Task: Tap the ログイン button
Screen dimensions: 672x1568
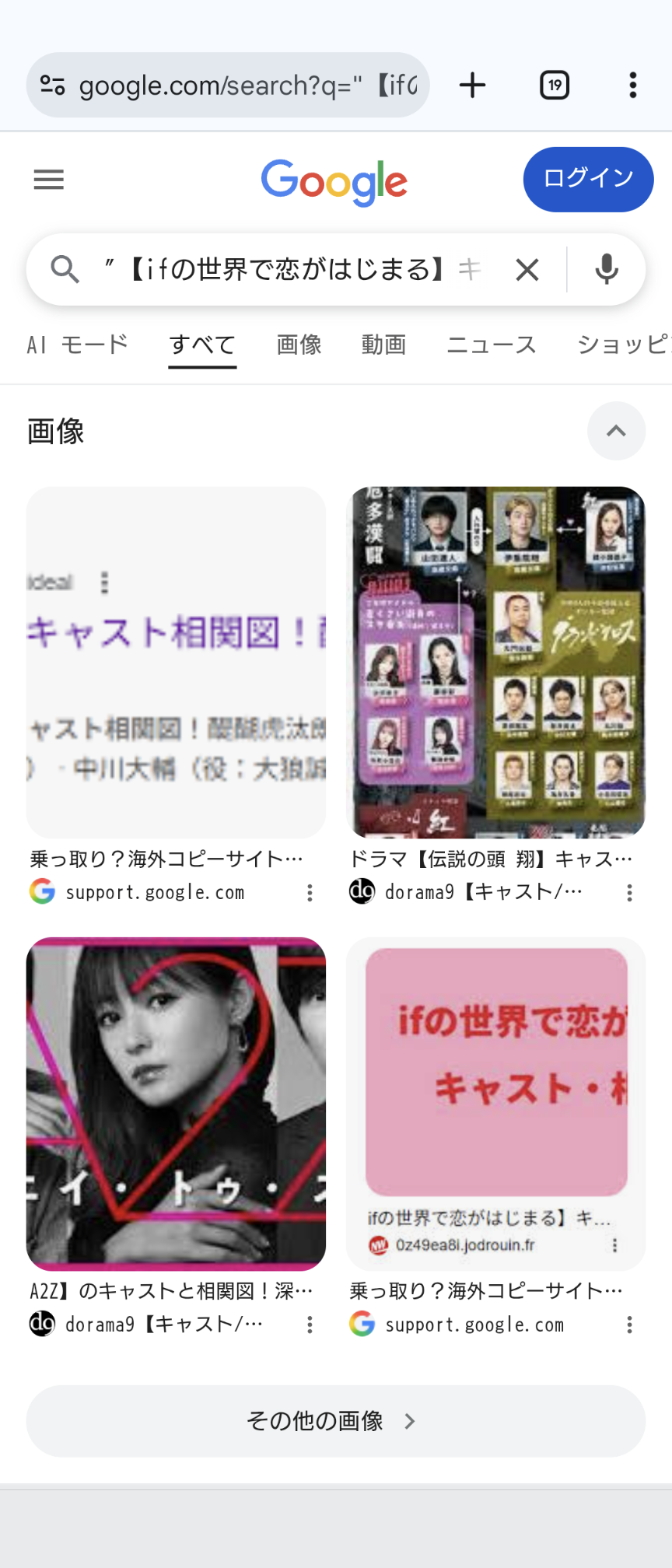Action: pyautogui.click(x=588, y=179)
